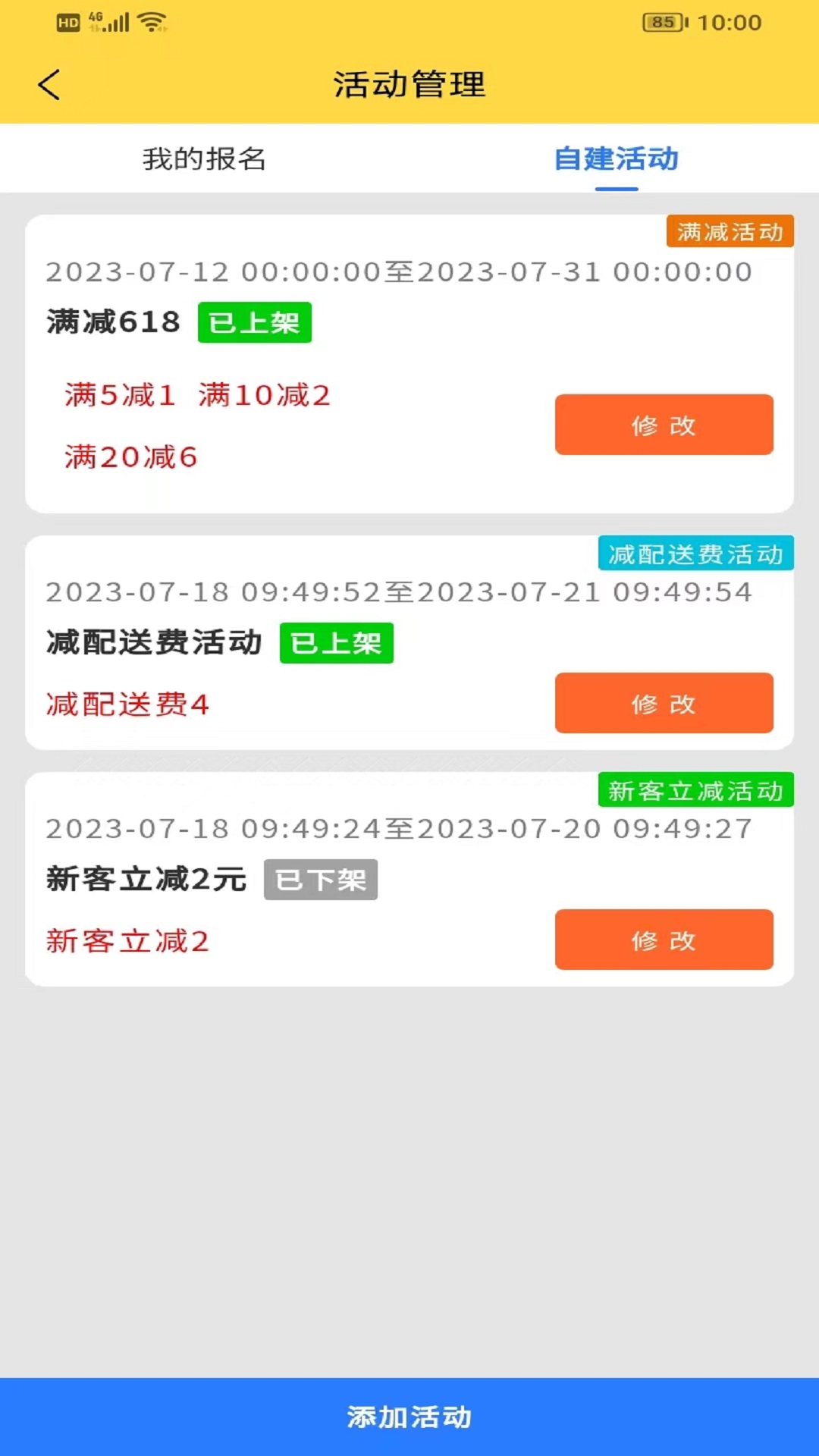Tap the 添加活动 button
The width and height of the screenshot is (819, 1456).
409,1417
